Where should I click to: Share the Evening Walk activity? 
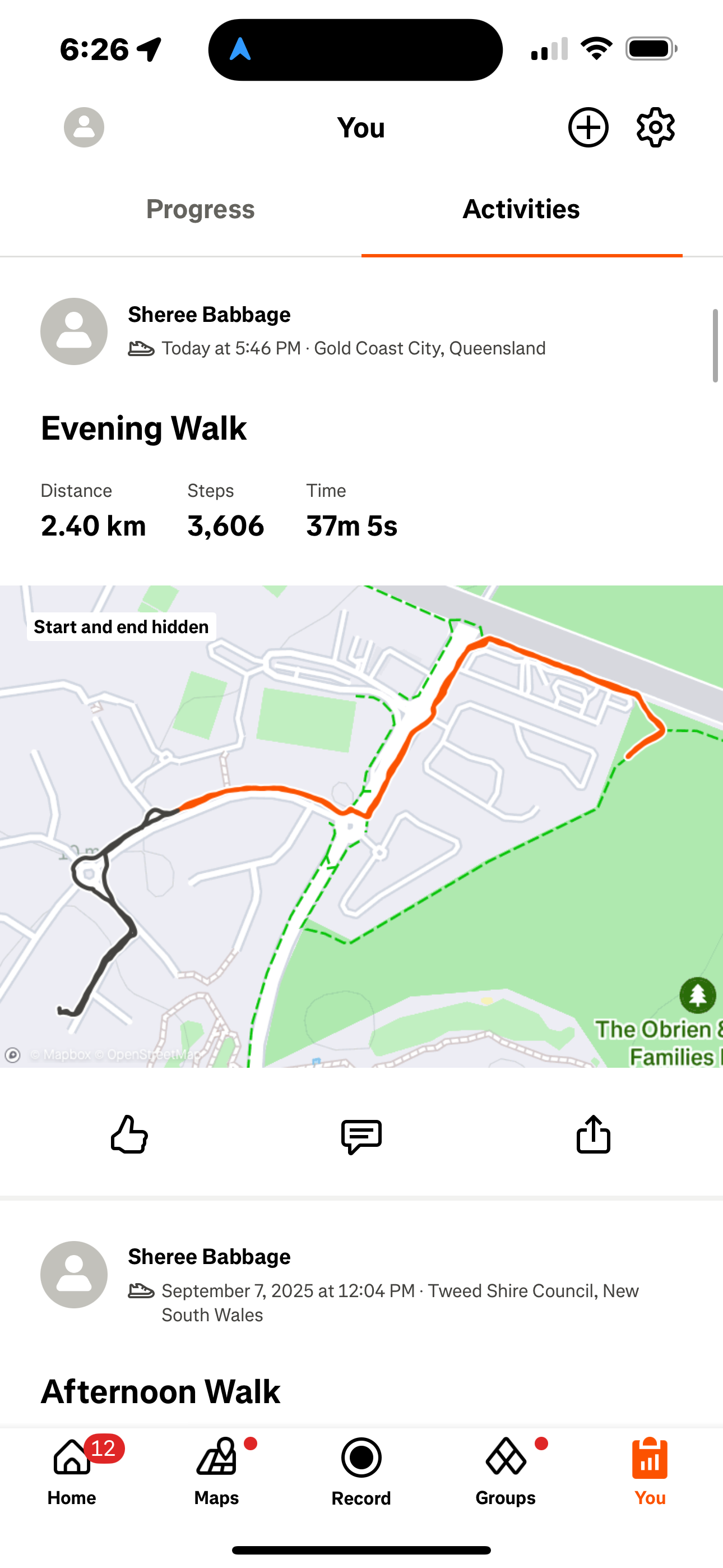pos(594,1134)
